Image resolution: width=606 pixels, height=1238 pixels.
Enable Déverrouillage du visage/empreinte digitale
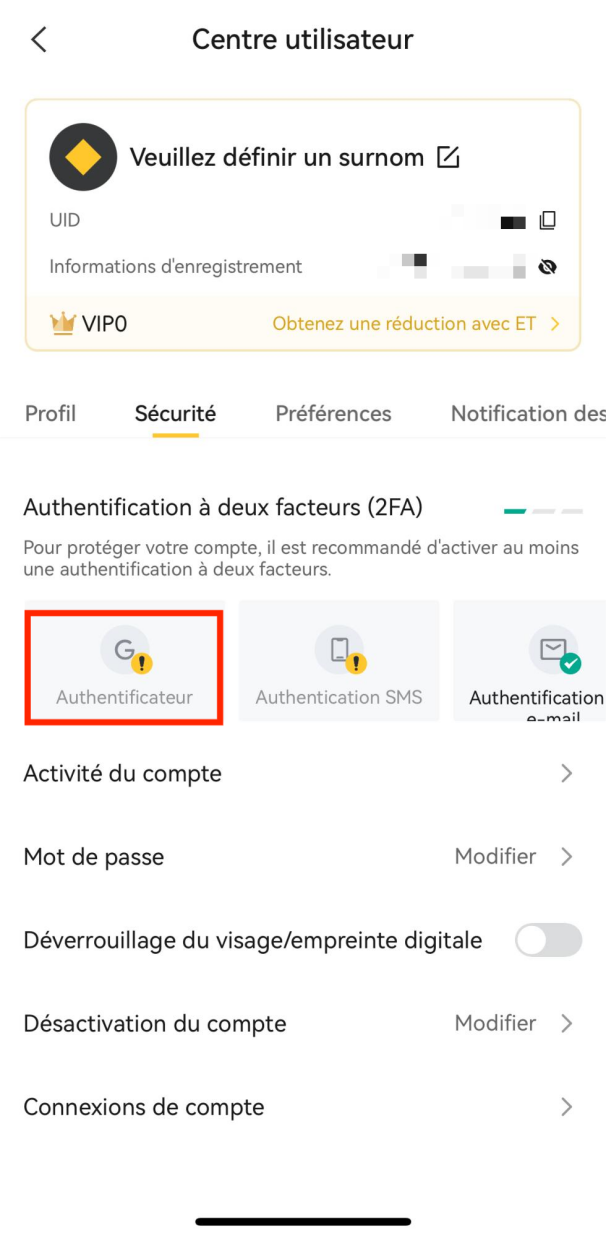point(548,940)
